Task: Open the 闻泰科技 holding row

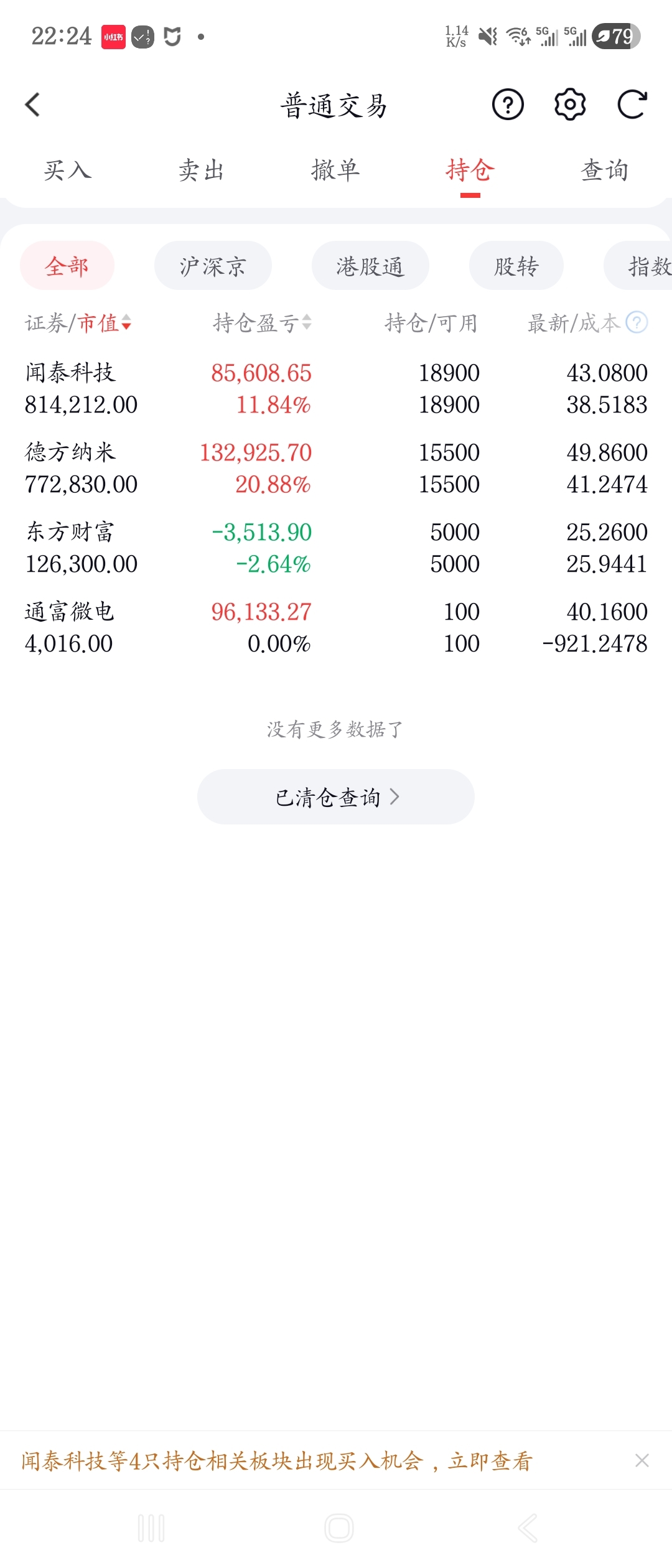Action: pos(336,388)
